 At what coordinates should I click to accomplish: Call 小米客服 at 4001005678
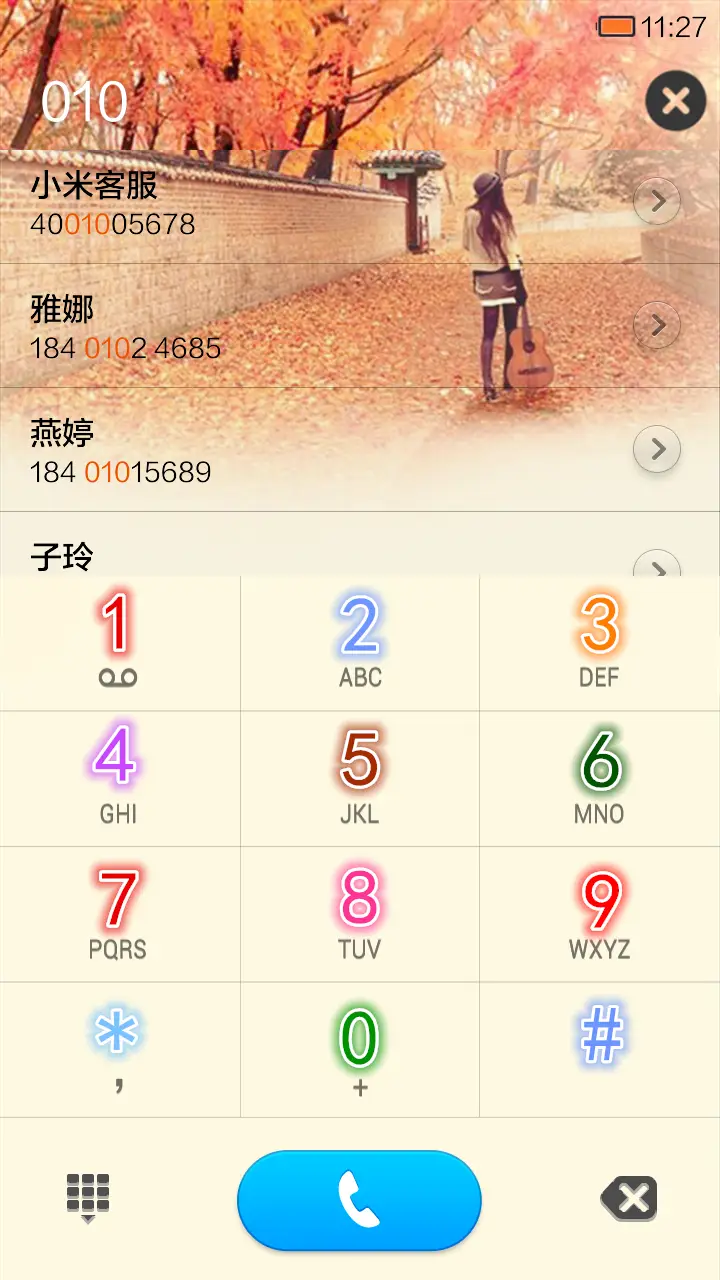(x=300, y=201)
